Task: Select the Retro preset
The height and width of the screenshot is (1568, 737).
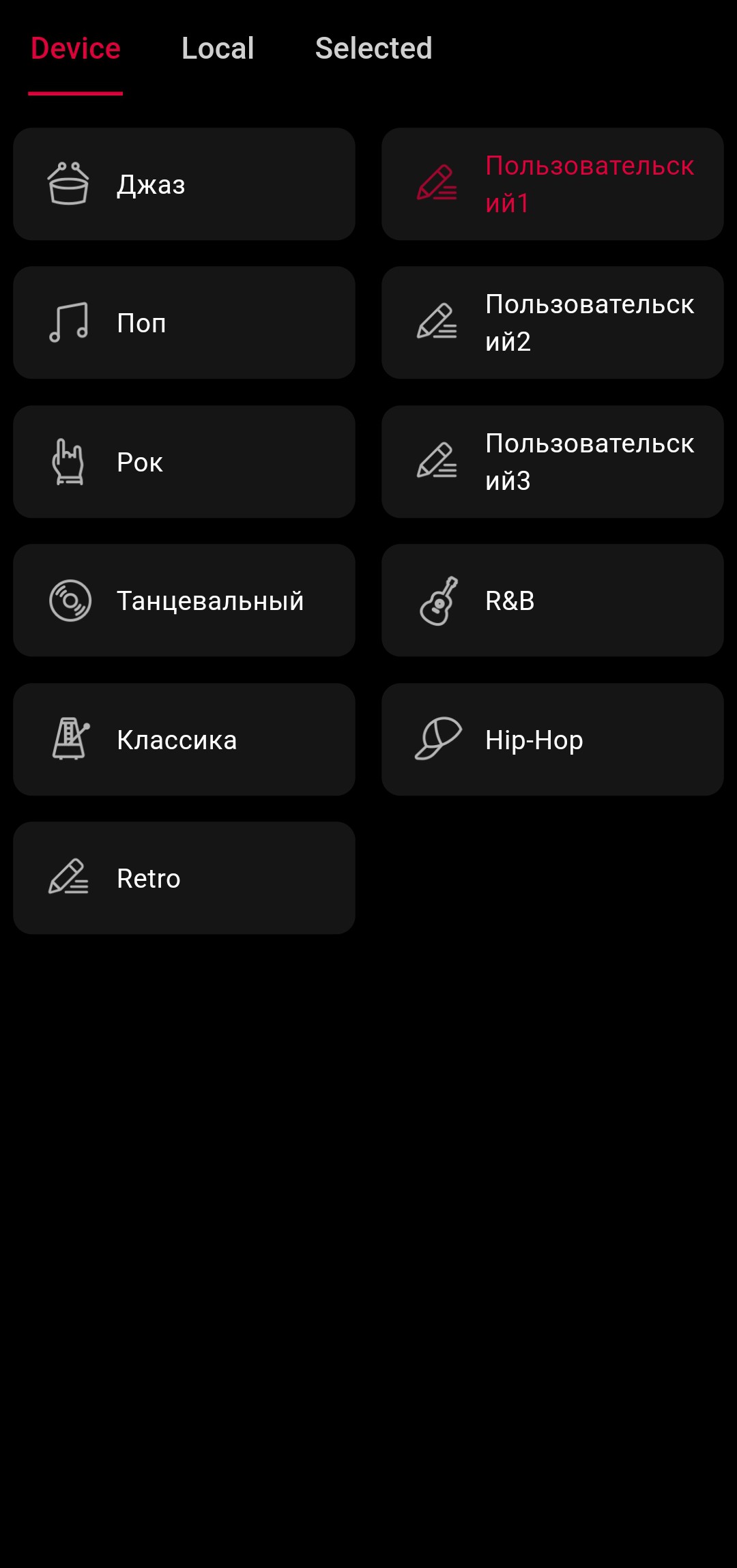Action: pyautogui.click(x=184, y=878)
